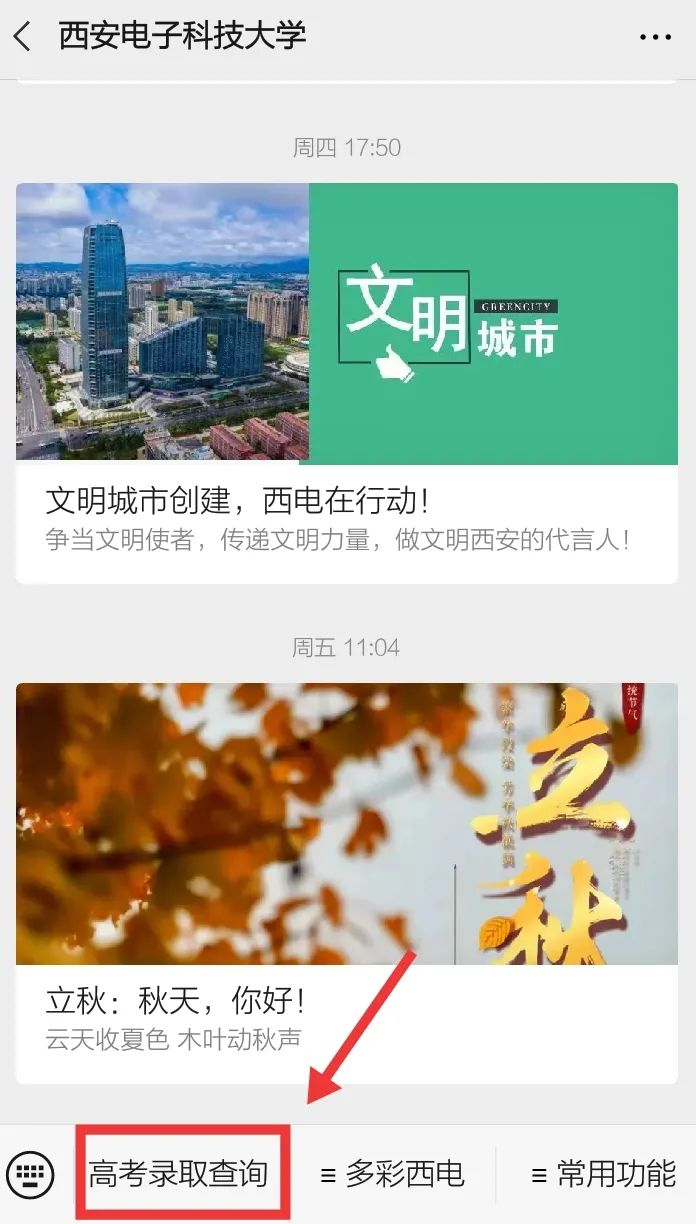696x1224 pixels.
Task: Switch to keyboard input mode
Action: pyautogui.click(x=30, y=1173)
